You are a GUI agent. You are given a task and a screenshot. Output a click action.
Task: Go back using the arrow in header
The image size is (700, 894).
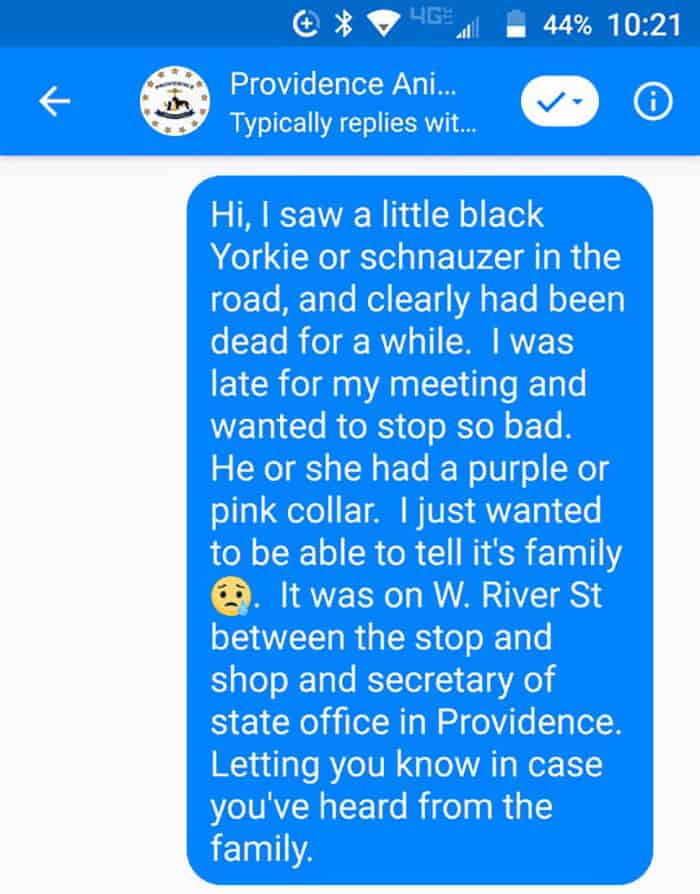53,103
